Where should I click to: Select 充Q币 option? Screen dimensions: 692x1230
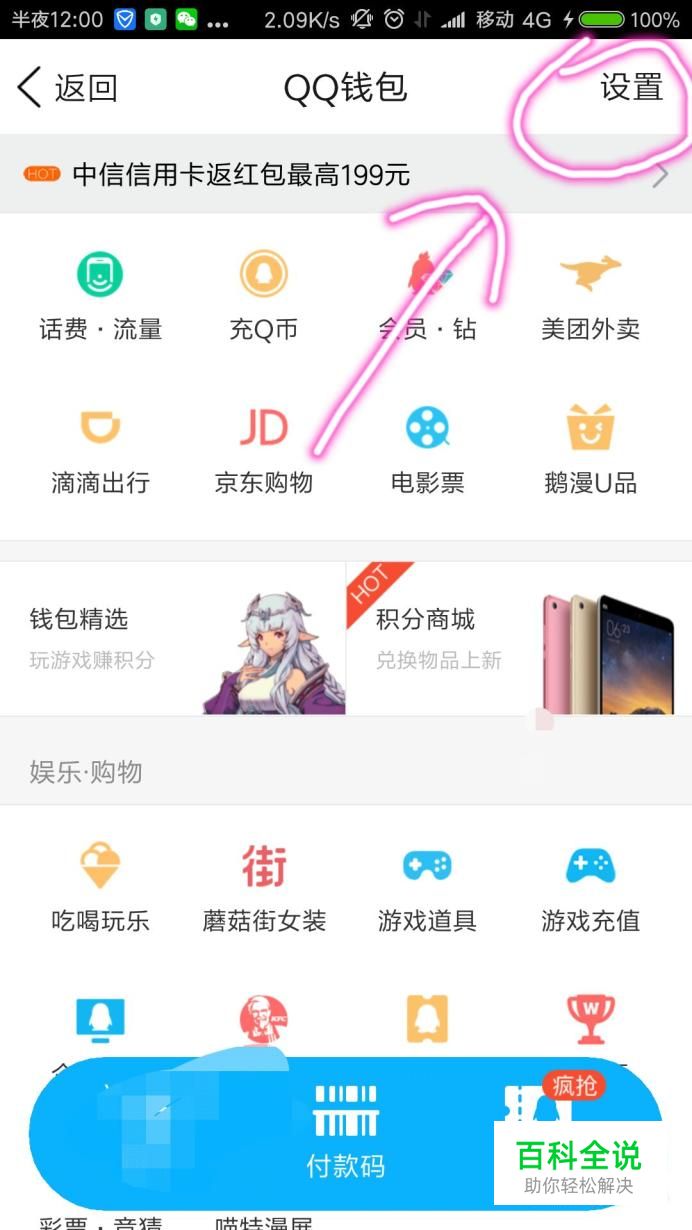click(x=263, y=294)
